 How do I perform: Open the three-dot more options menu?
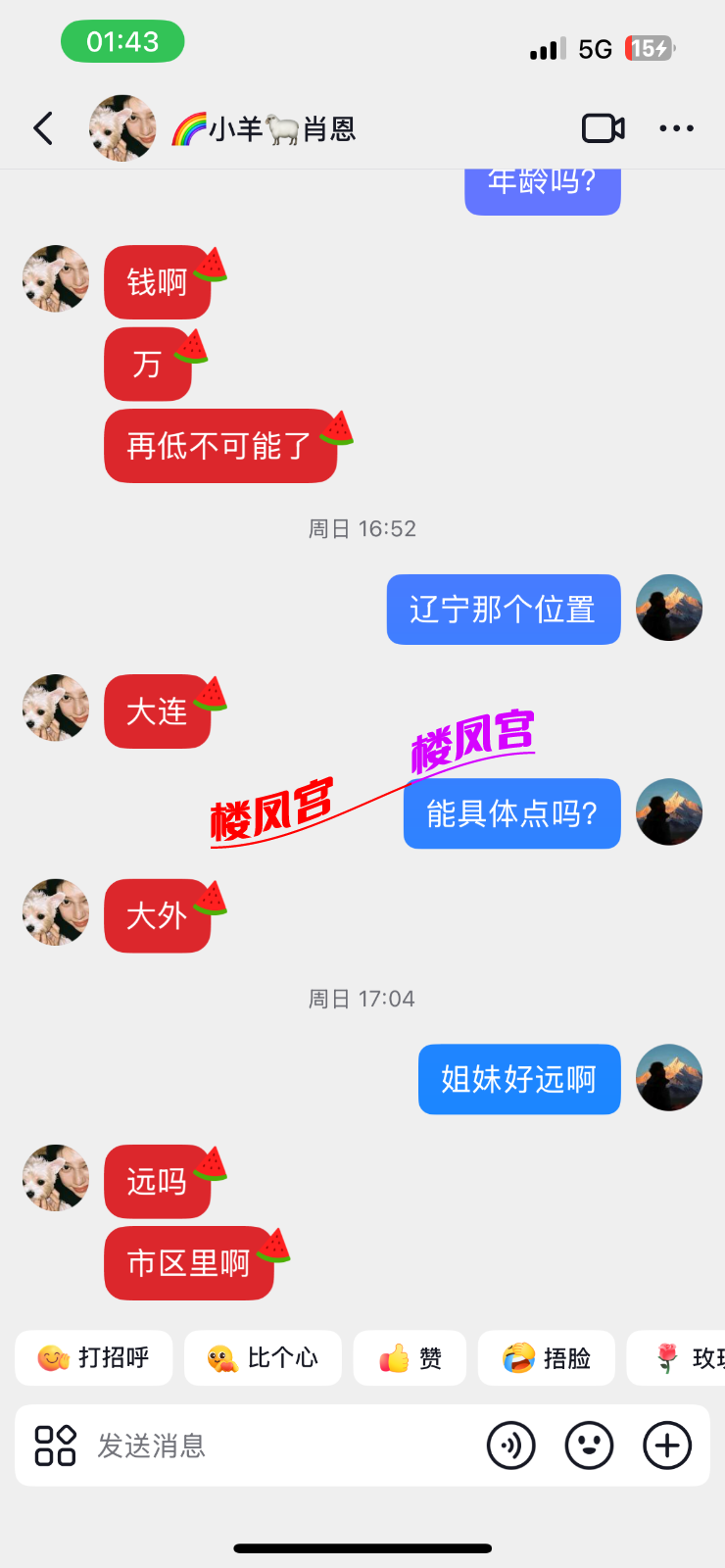tap(676, 128)
